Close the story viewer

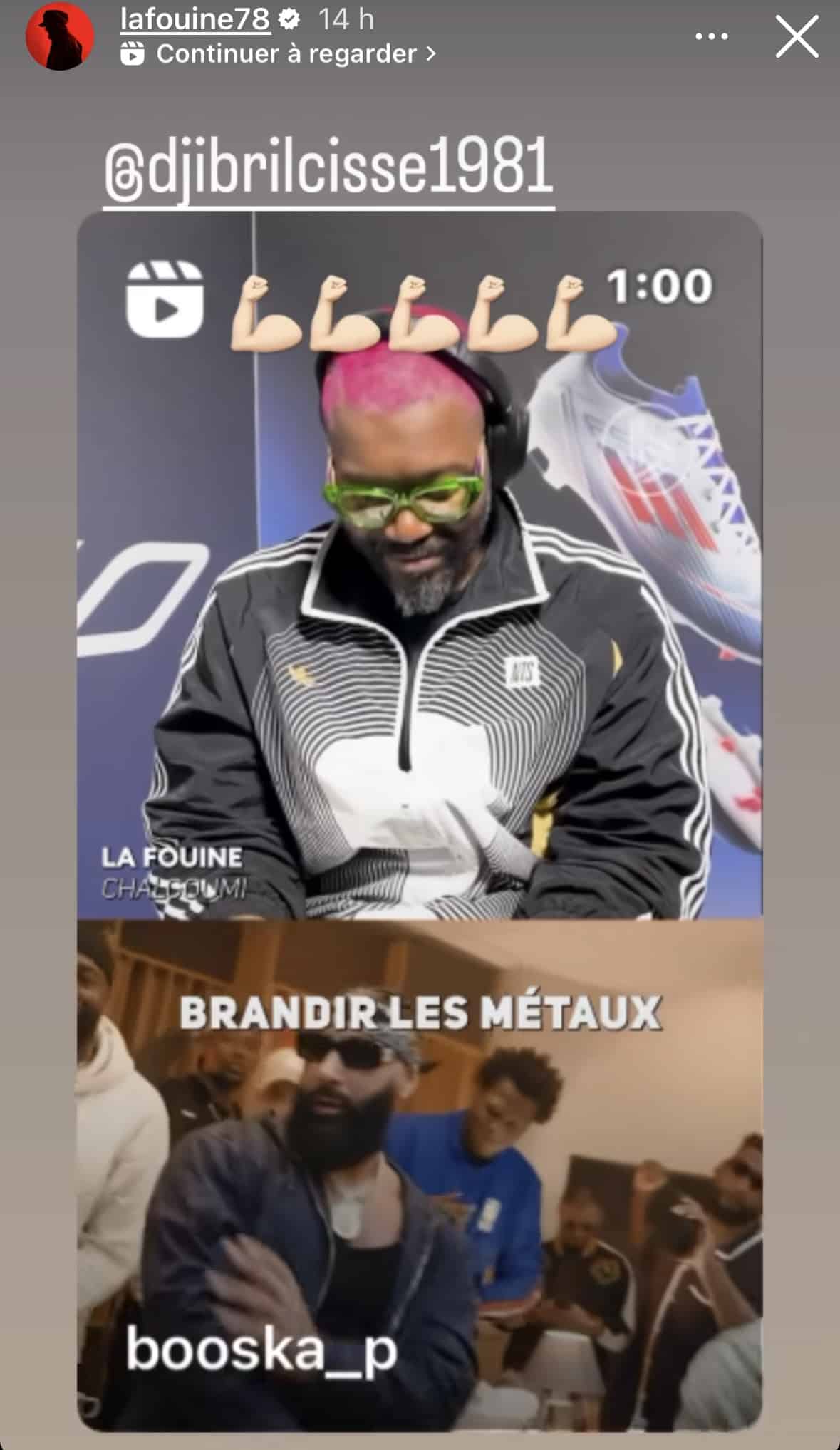coord(796,36)
